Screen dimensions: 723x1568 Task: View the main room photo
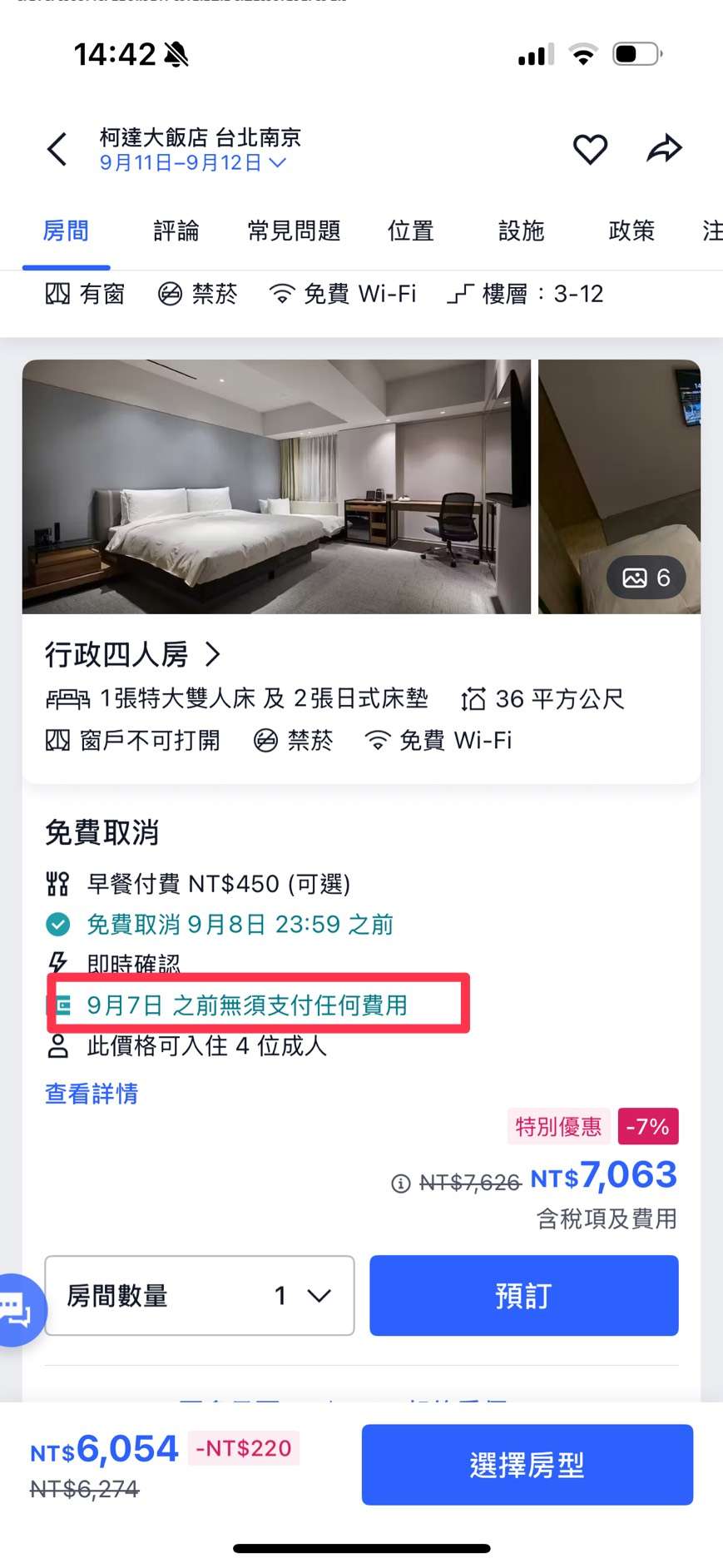point(276,487)
